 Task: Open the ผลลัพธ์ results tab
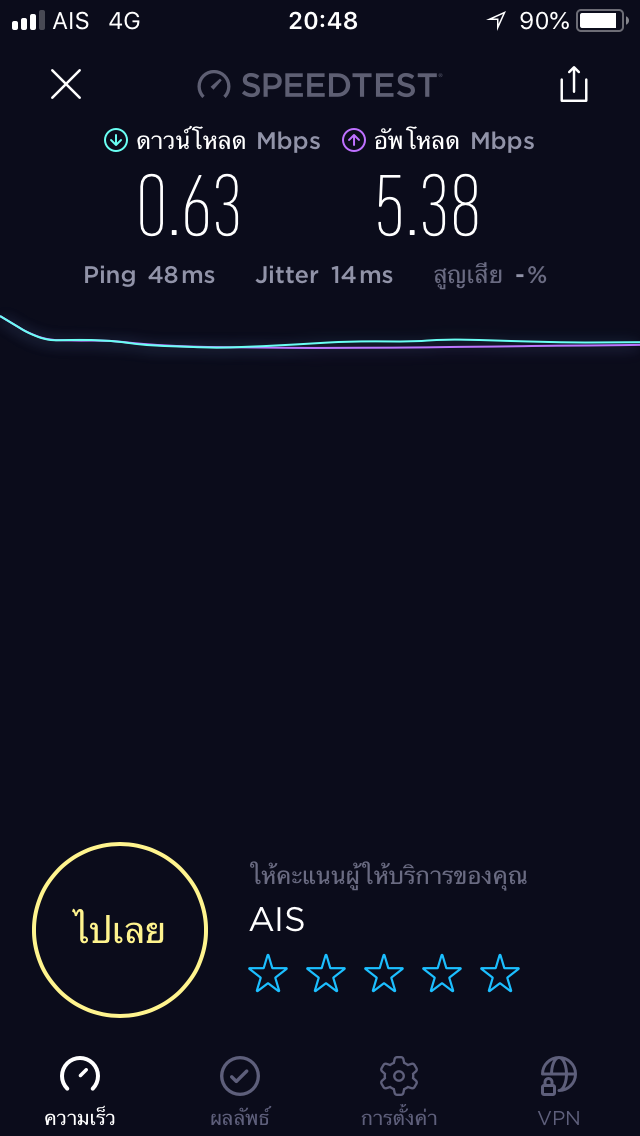[240, 1090]
